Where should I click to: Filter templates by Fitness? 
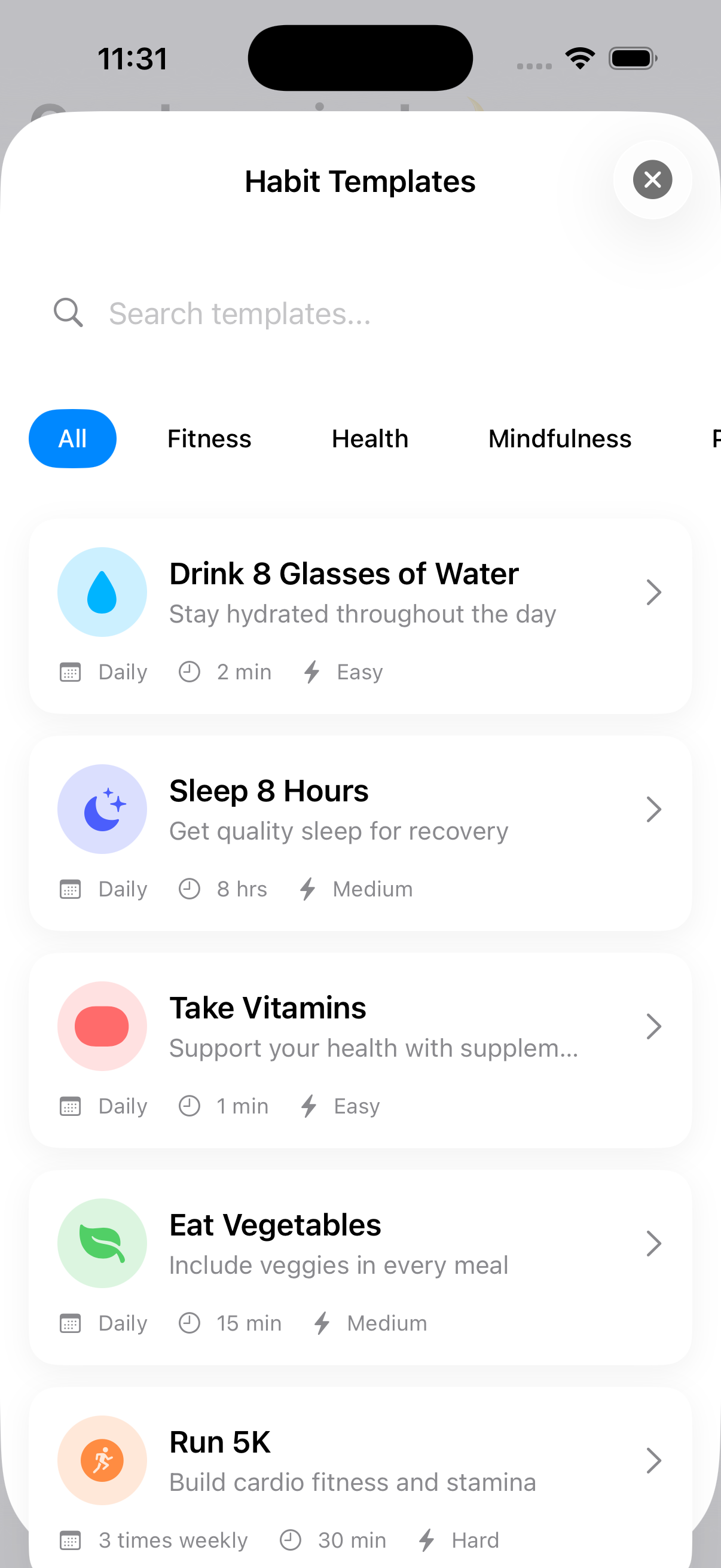coord(209,439)
